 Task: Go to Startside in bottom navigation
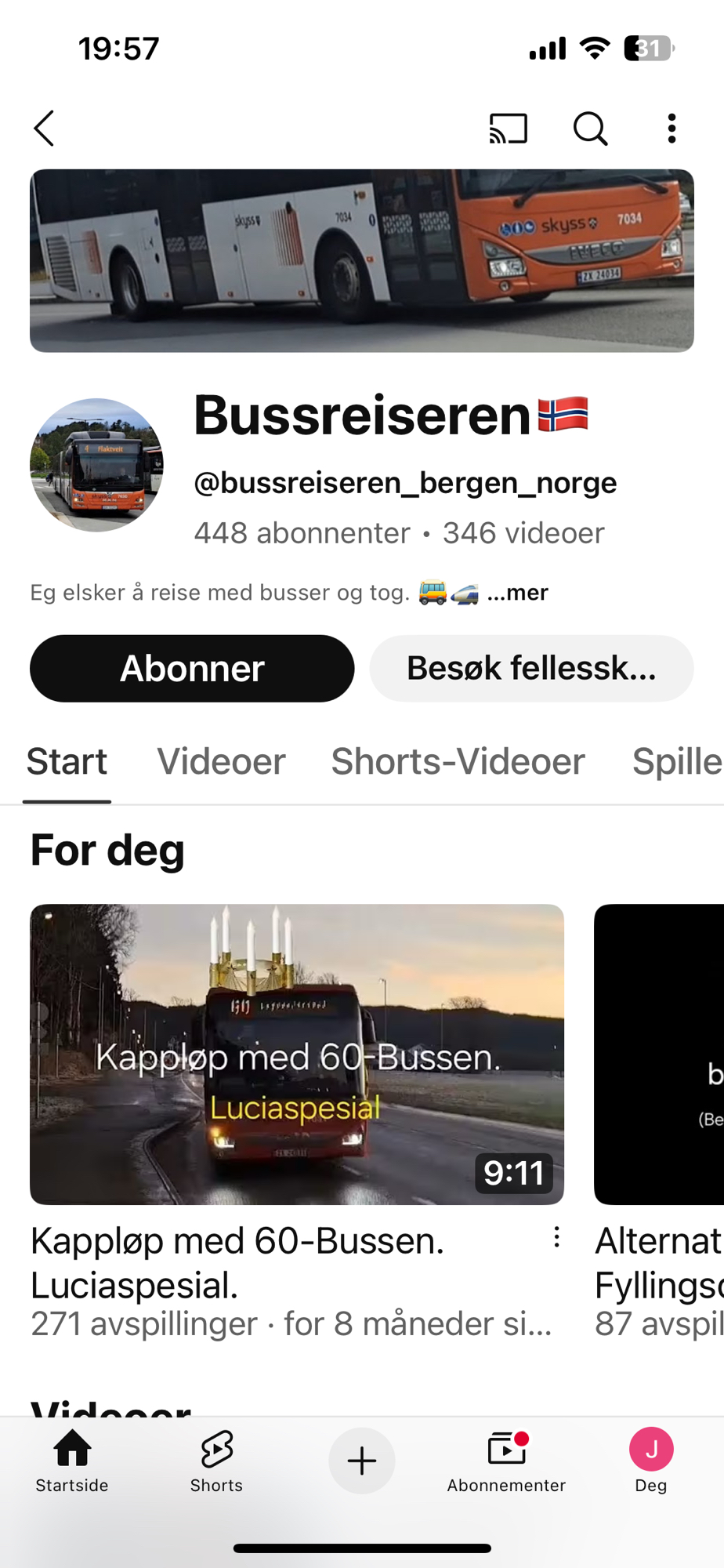pos(72,1460)
